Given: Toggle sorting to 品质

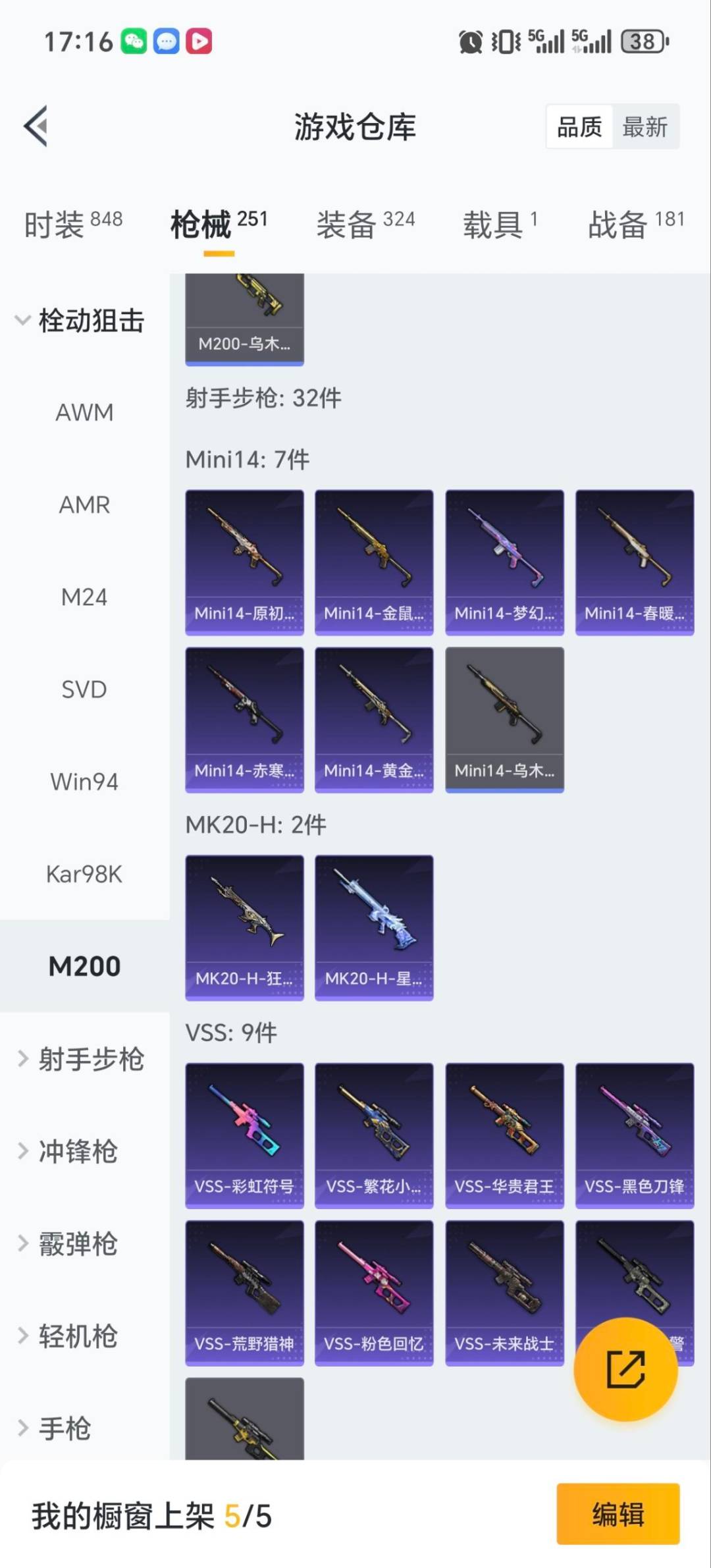Looking at the screenshot, I should tap(578, 126).
